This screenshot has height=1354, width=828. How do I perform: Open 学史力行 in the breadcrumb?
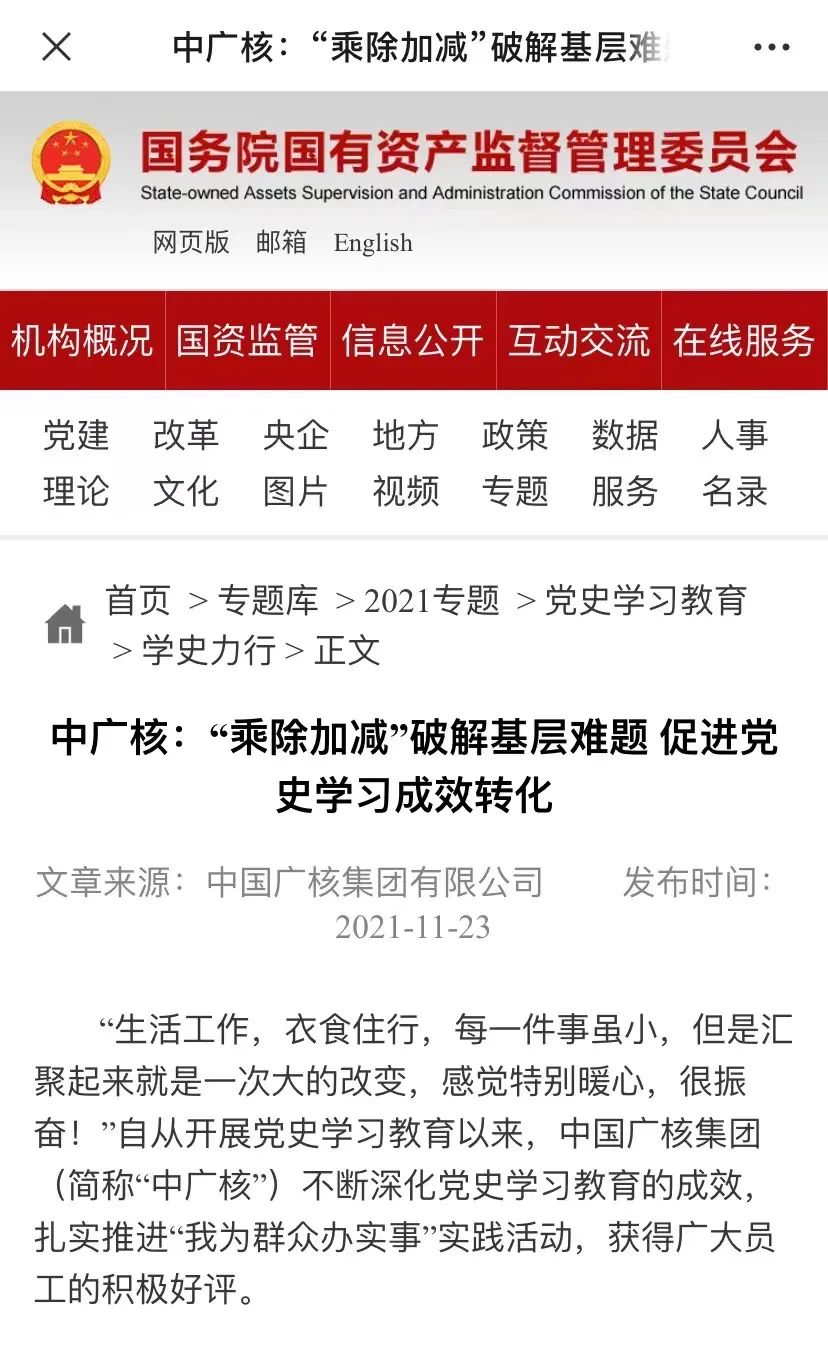pyautogui.click(x=208, y=650)
